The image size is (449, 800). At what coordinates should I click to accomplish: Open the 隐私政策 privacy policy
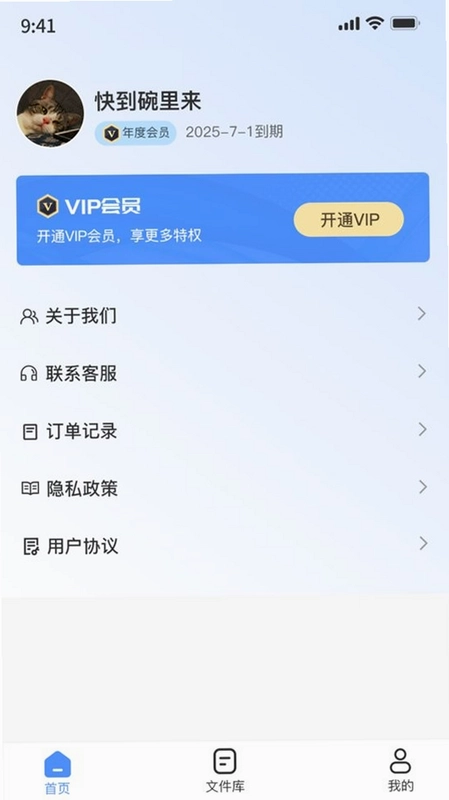(223, 488)
